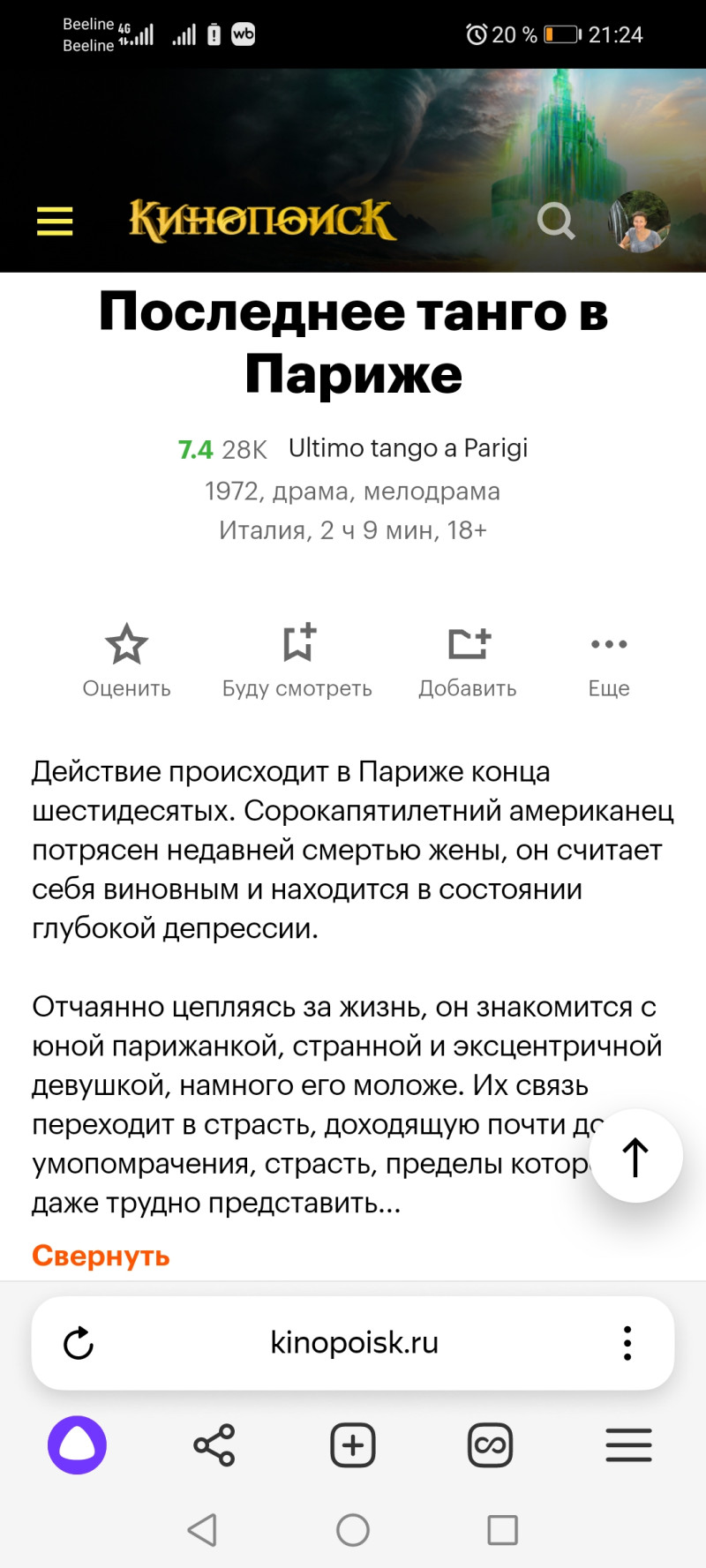Viewport: 706px width, 1568px height.
Task: Share this page
Action: [214, 1445]
